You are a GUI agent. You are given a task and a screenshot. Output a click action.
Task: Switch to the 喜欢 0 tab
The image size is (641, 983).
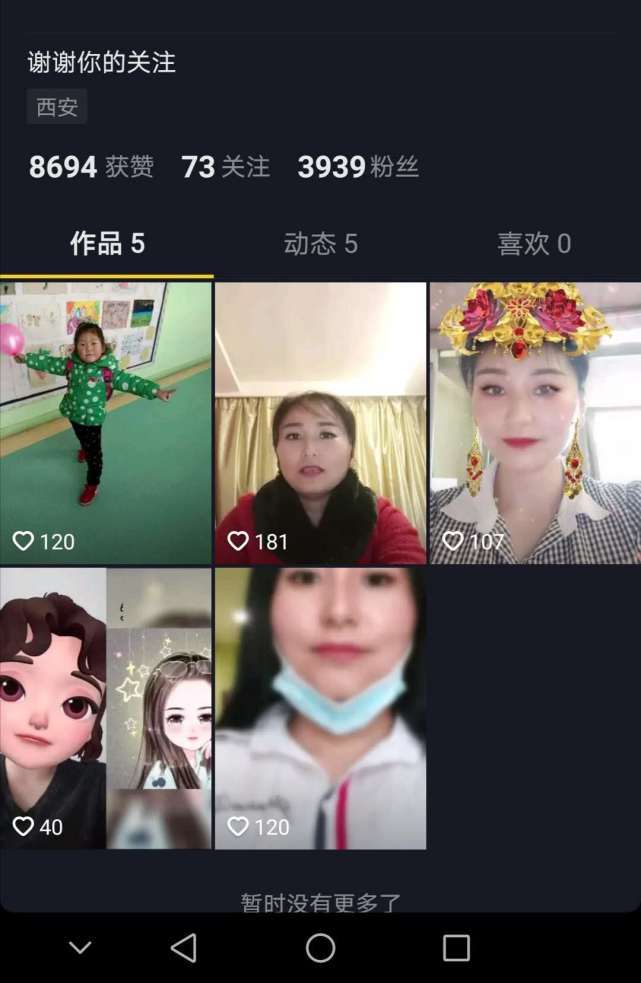[x=534, y=244]
